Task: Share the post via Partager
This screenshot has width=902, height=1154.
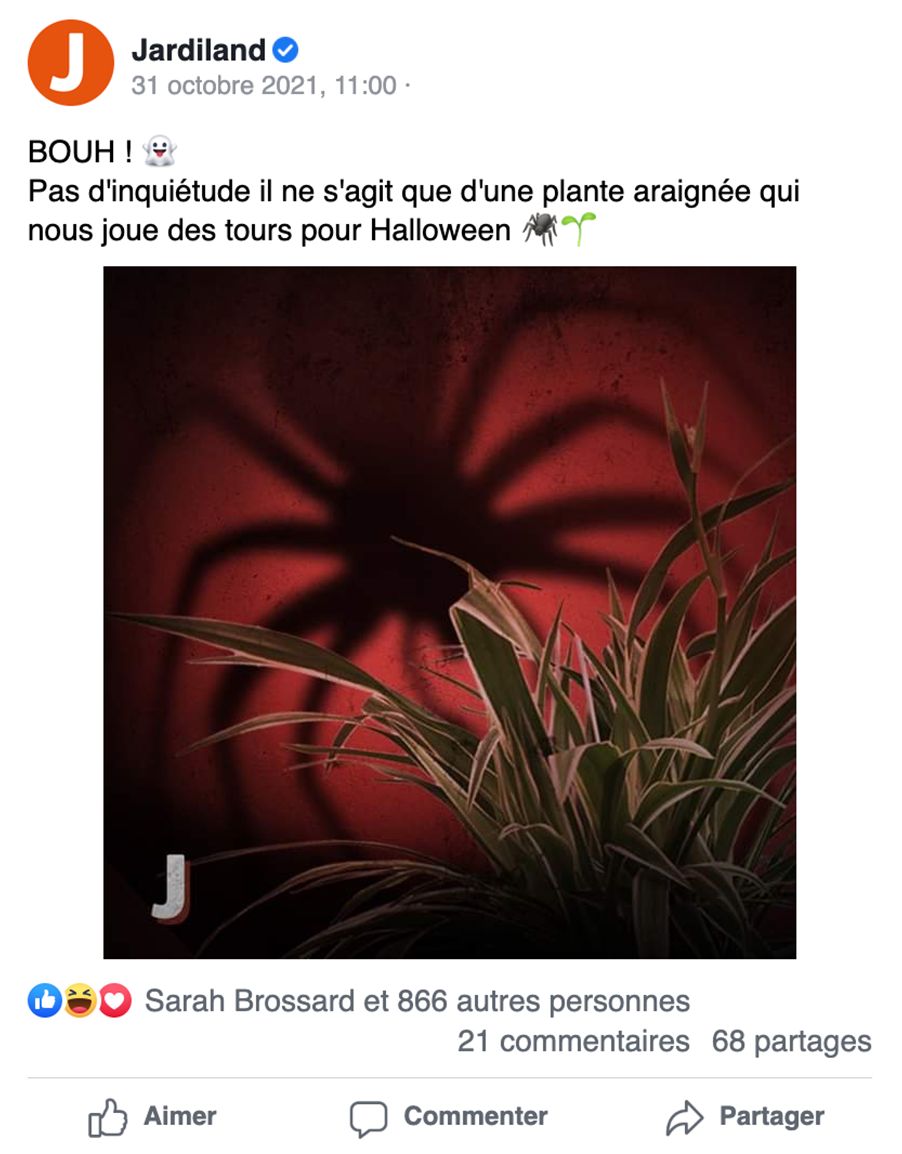Action: 746,1117
